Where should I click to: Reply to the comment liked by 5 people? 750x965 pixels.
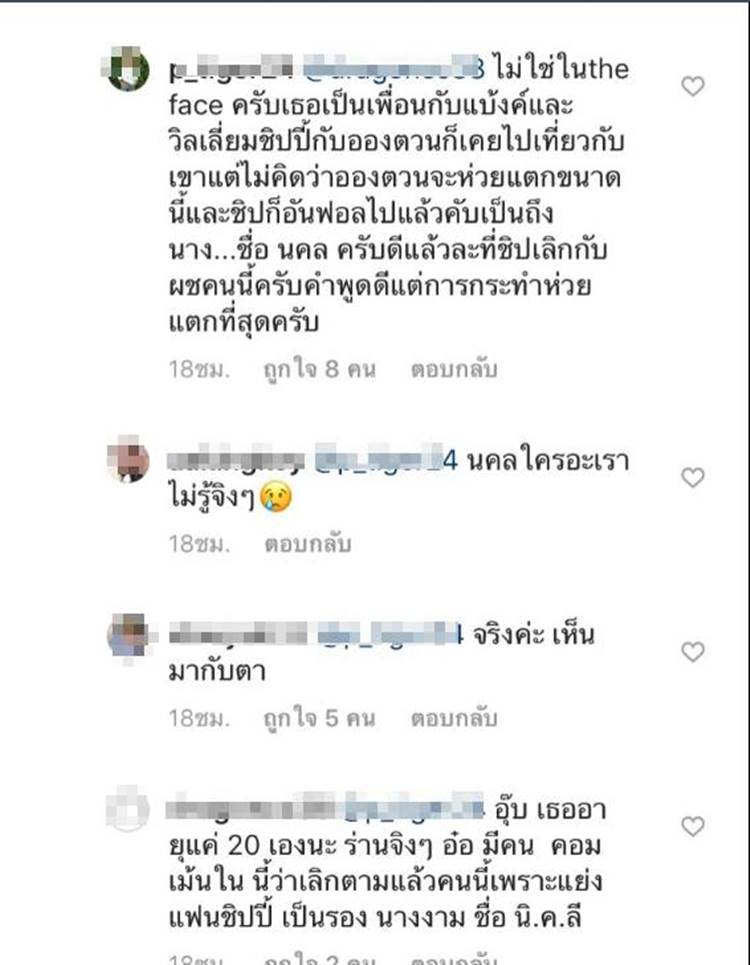[453, 719]
